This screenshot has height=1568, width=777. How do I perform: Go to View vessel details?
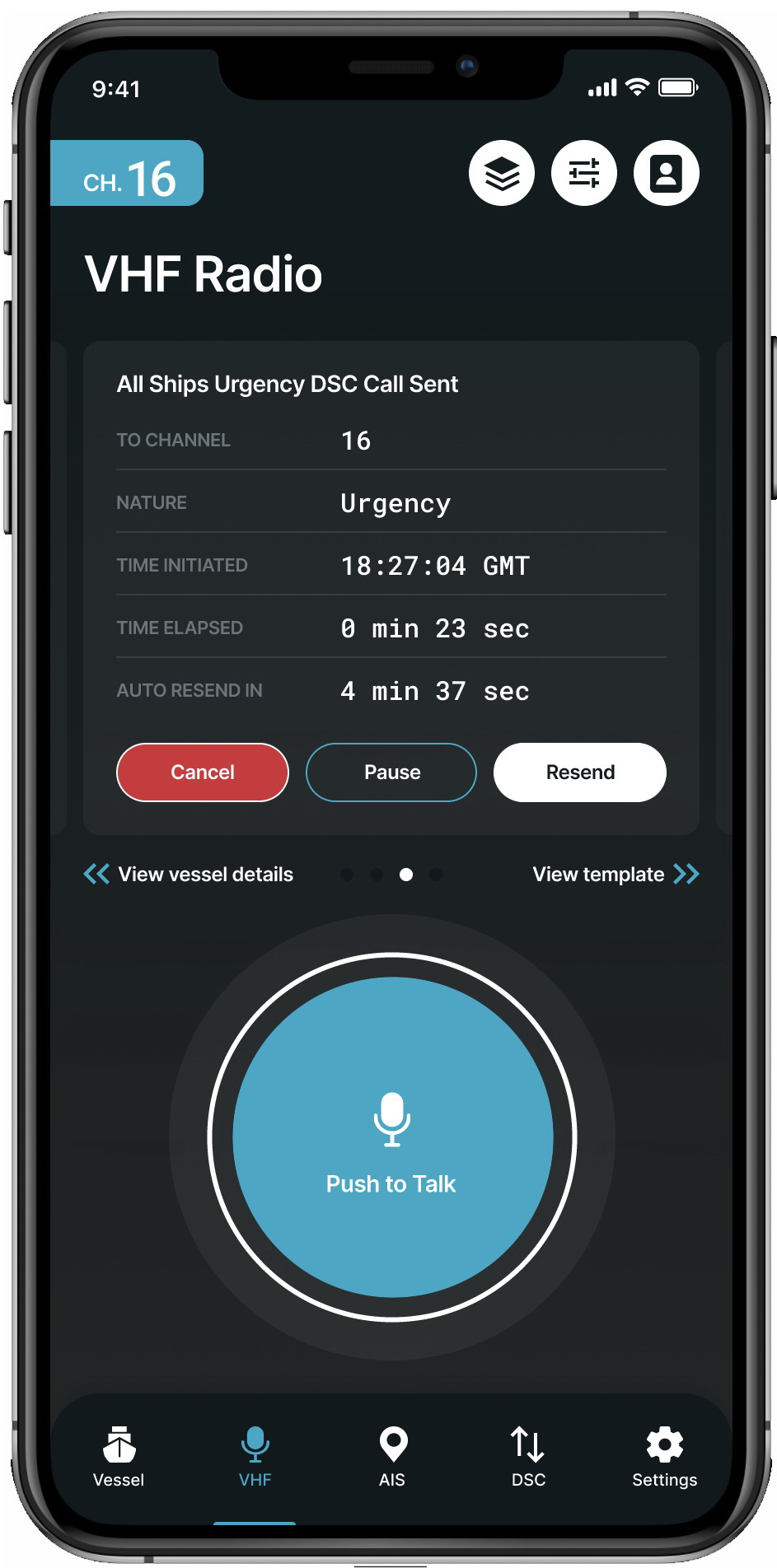pos(189,874)
